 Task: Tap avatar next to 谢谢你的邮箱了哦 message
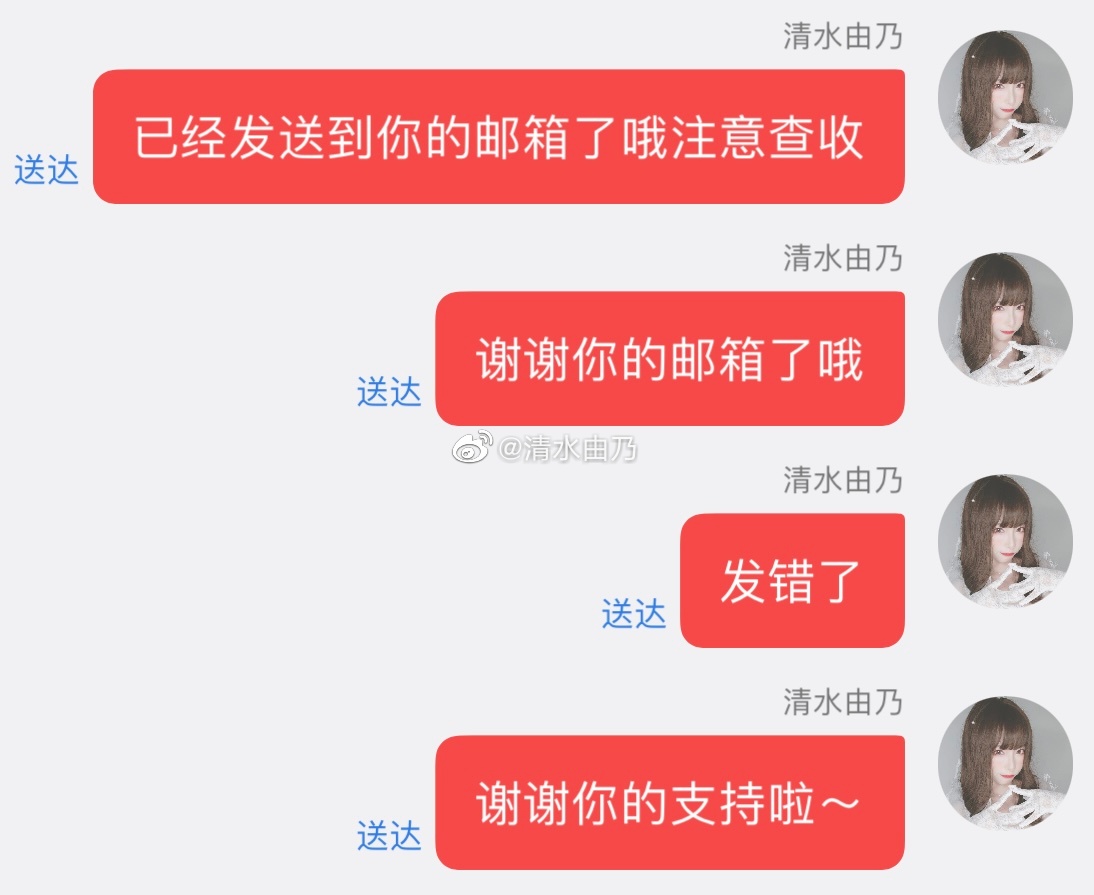point(1004,319)
